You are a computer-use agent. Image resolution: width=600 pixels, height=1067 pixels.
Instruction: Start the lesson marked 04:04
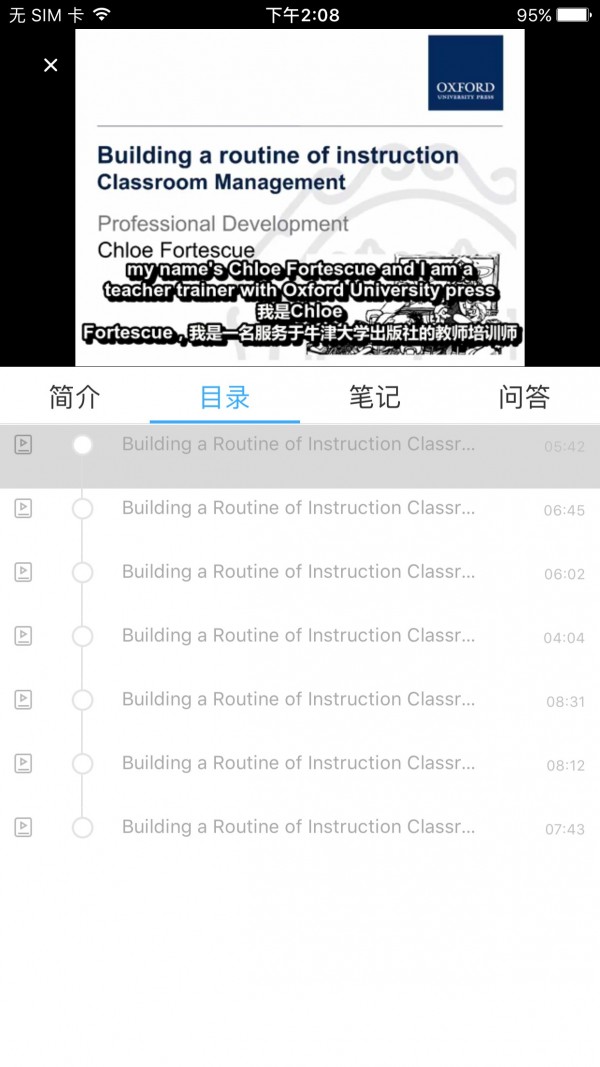click(298, 636)
